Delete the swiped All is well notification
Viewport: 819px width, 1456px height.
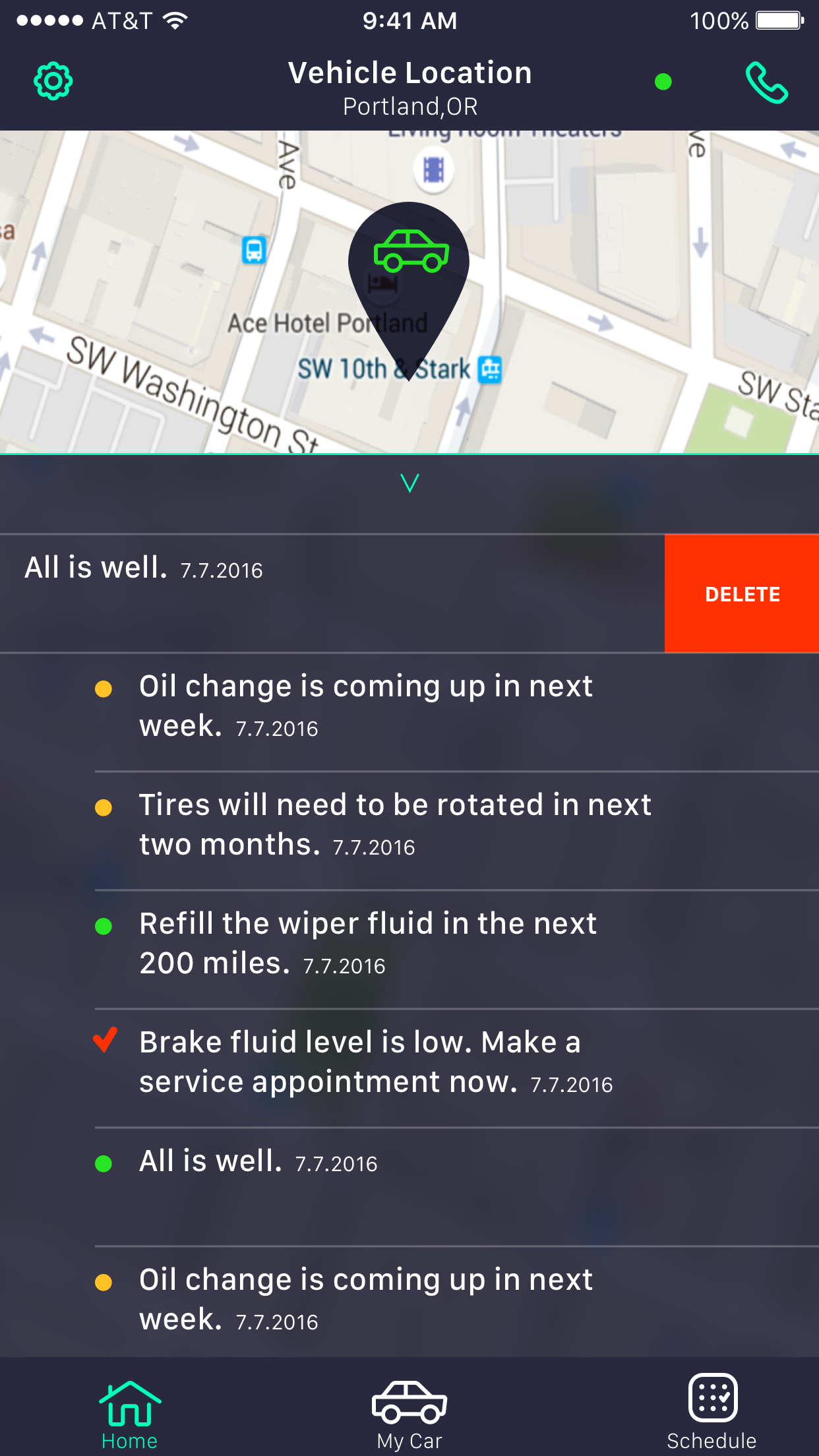[x=742, y=593]
